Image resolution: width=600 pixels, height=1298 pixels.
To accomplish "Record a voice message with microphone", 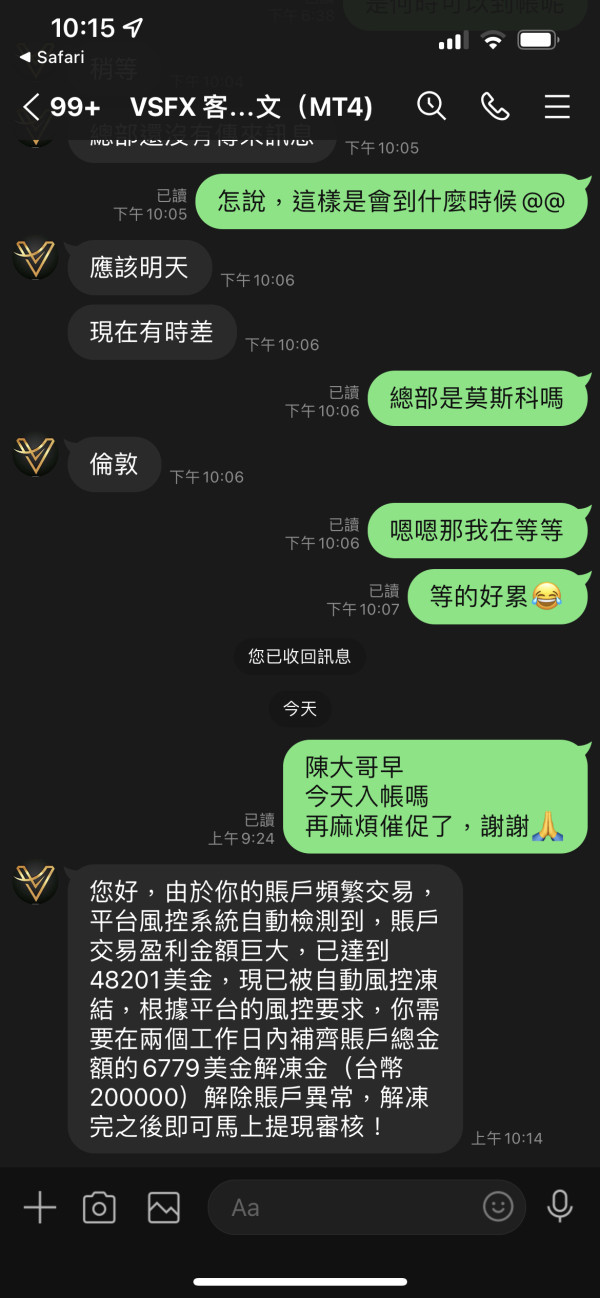I will pos(560,1207).
